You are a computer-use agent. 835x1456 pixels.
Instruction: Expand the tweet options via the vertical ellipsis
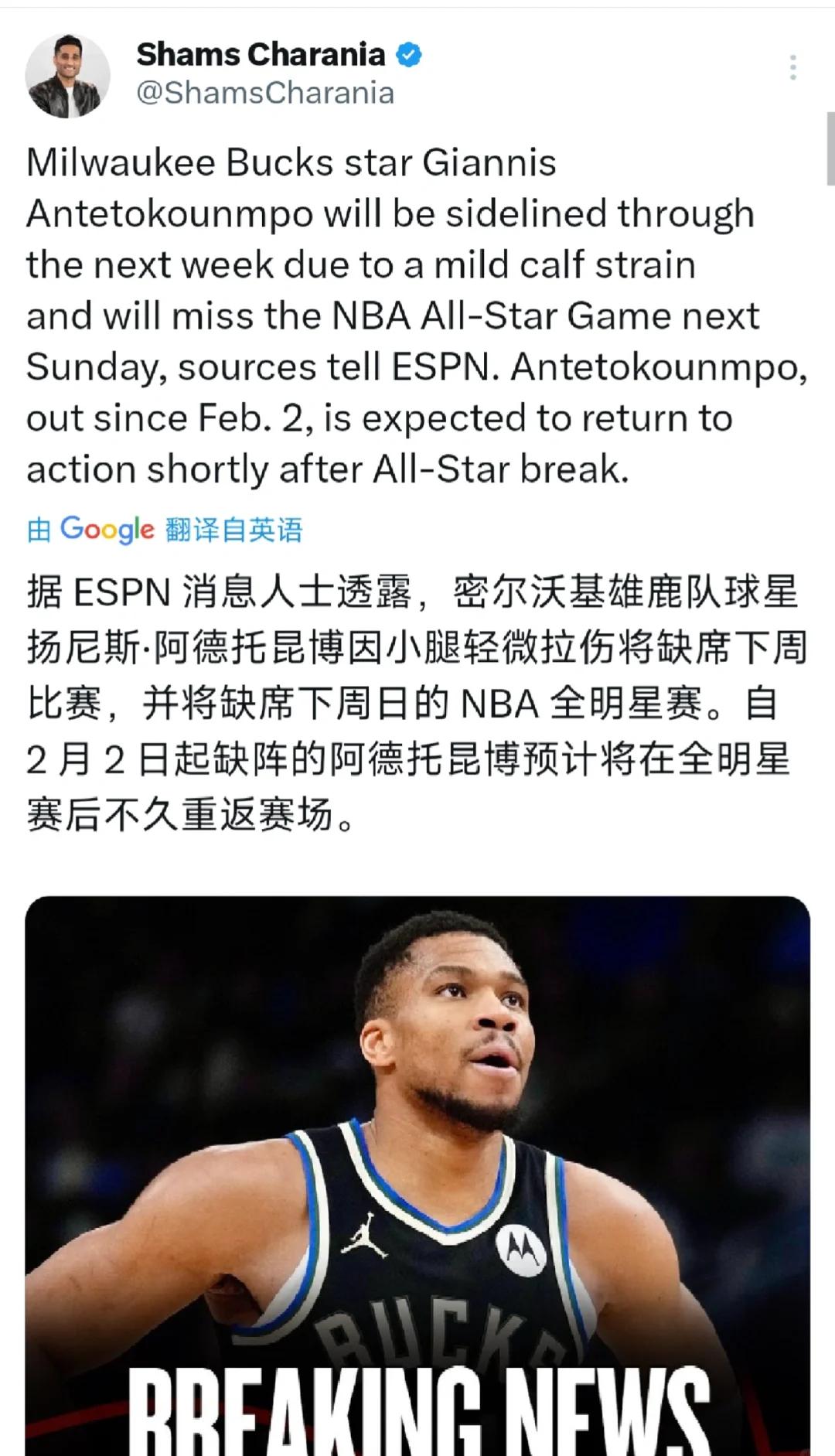793,66
